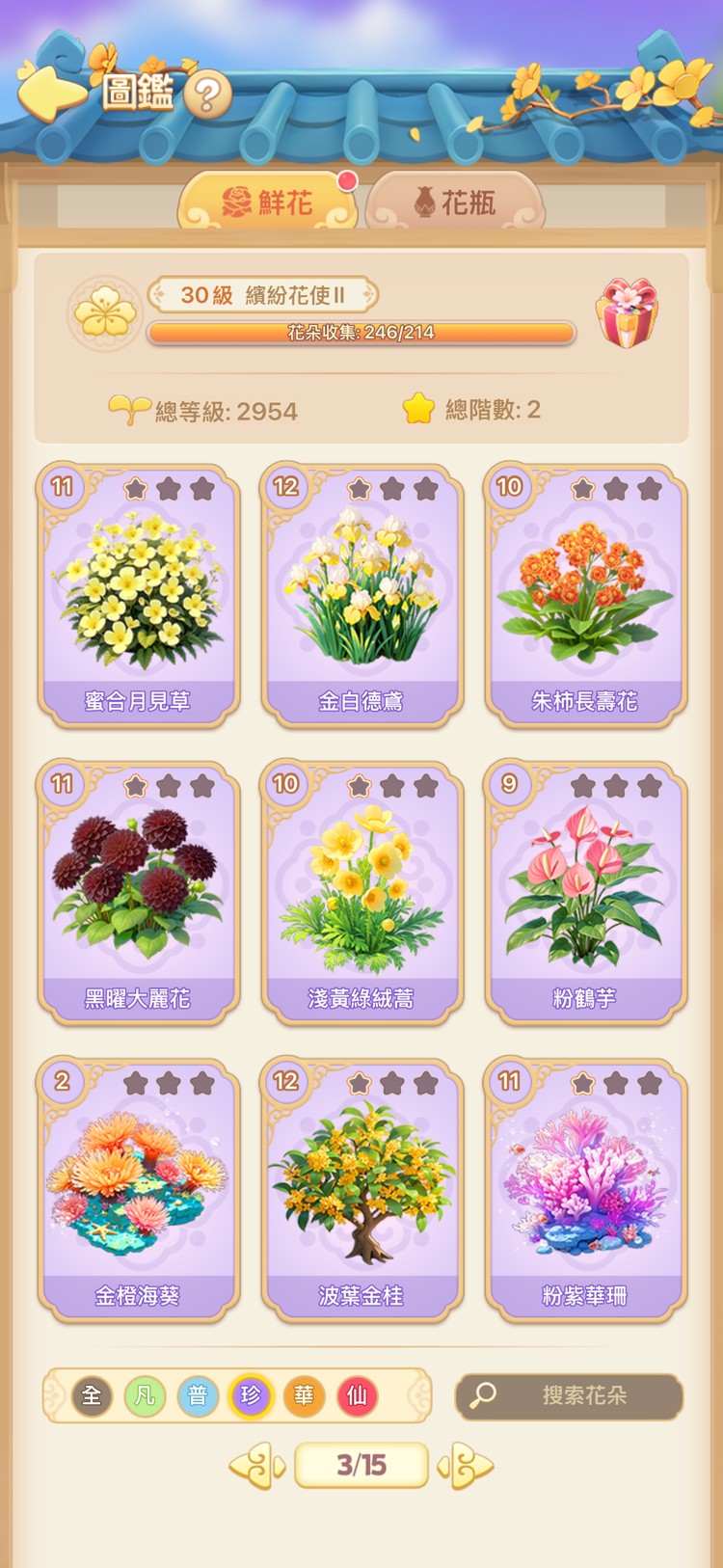Select the 鮮花 tab

[x=268, y=203]
